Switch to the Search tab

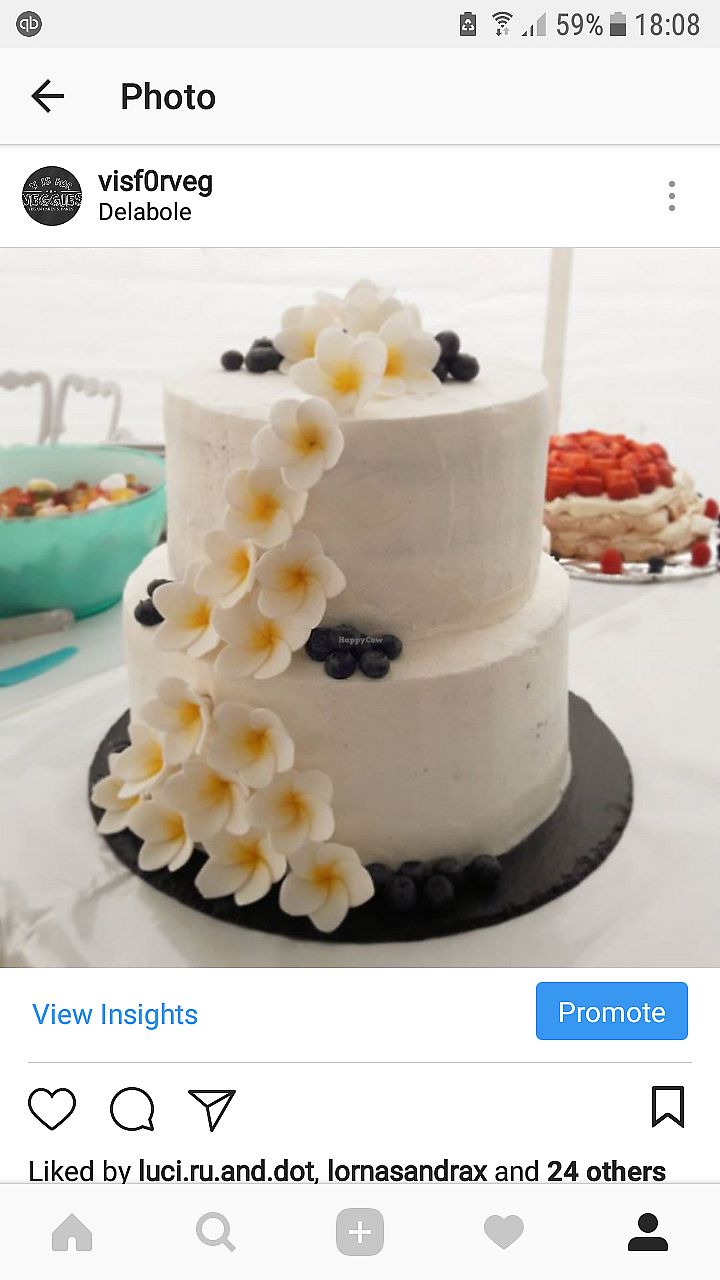pos(216,1233)
